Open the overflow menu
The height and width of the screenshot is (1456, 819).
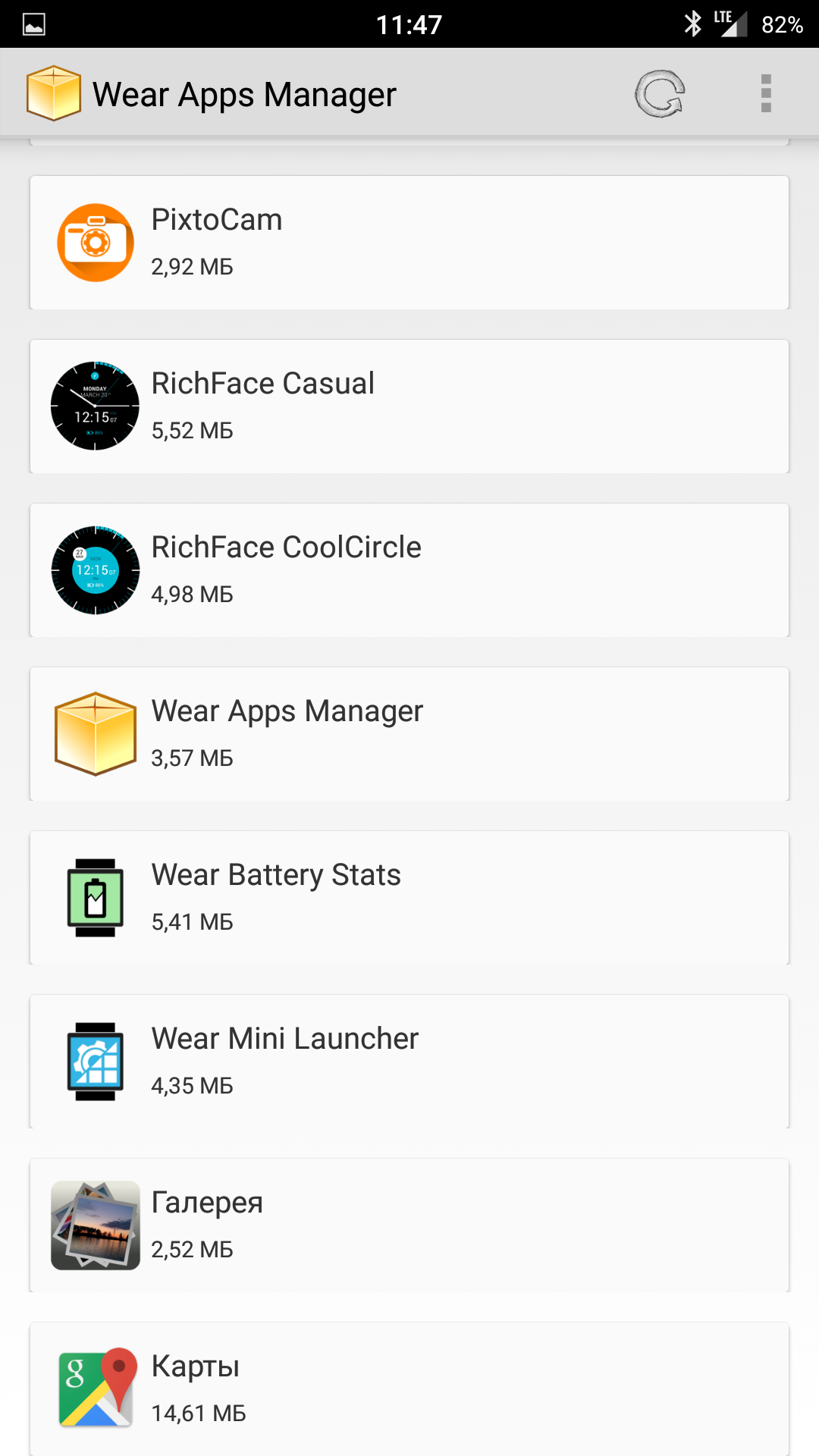click(x=766, y=94)
